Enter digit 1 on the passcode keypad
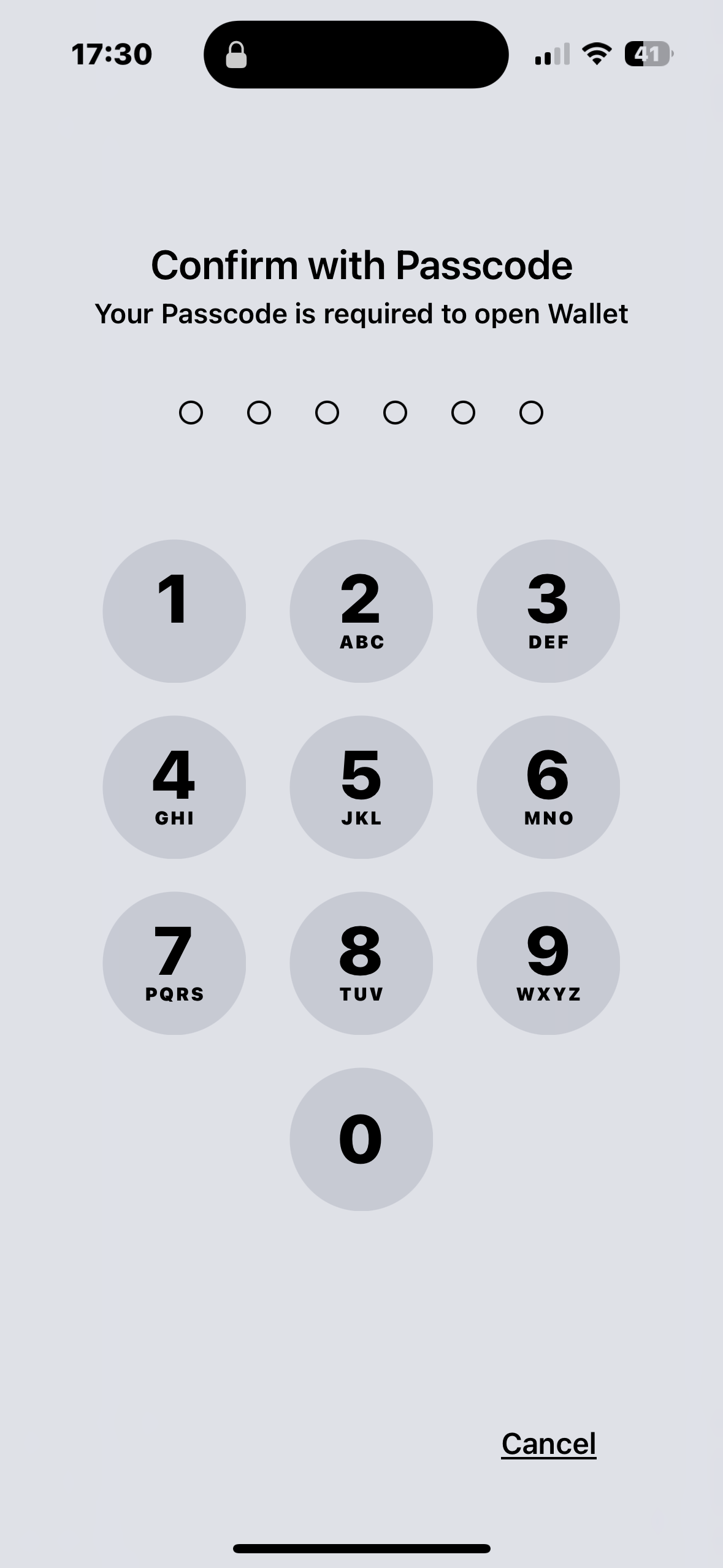The height and width of the screenshot is (1568, 723). click(x=174, y=611)
